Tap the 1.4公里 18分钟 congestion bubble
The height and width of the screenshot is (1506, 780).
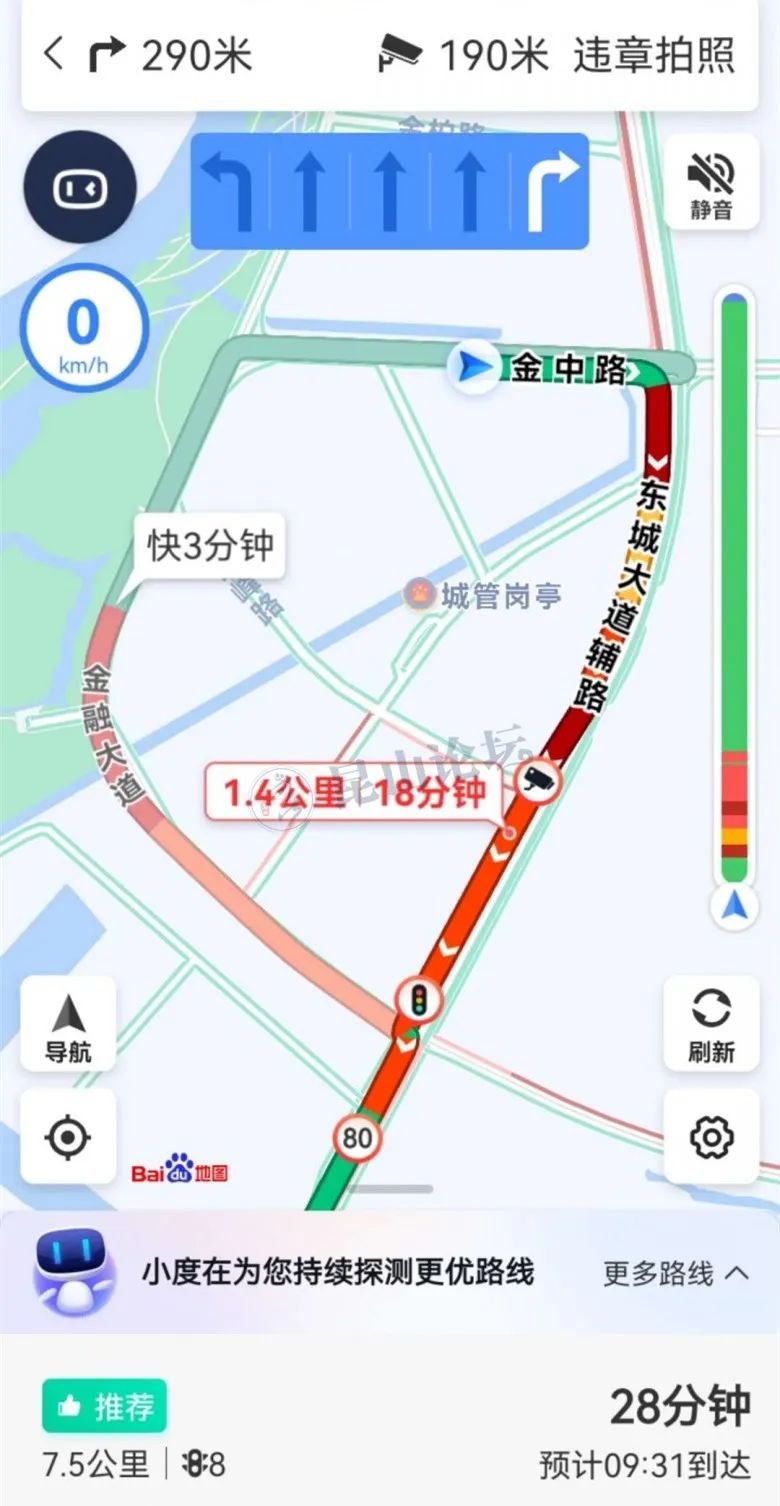(354, 793)
